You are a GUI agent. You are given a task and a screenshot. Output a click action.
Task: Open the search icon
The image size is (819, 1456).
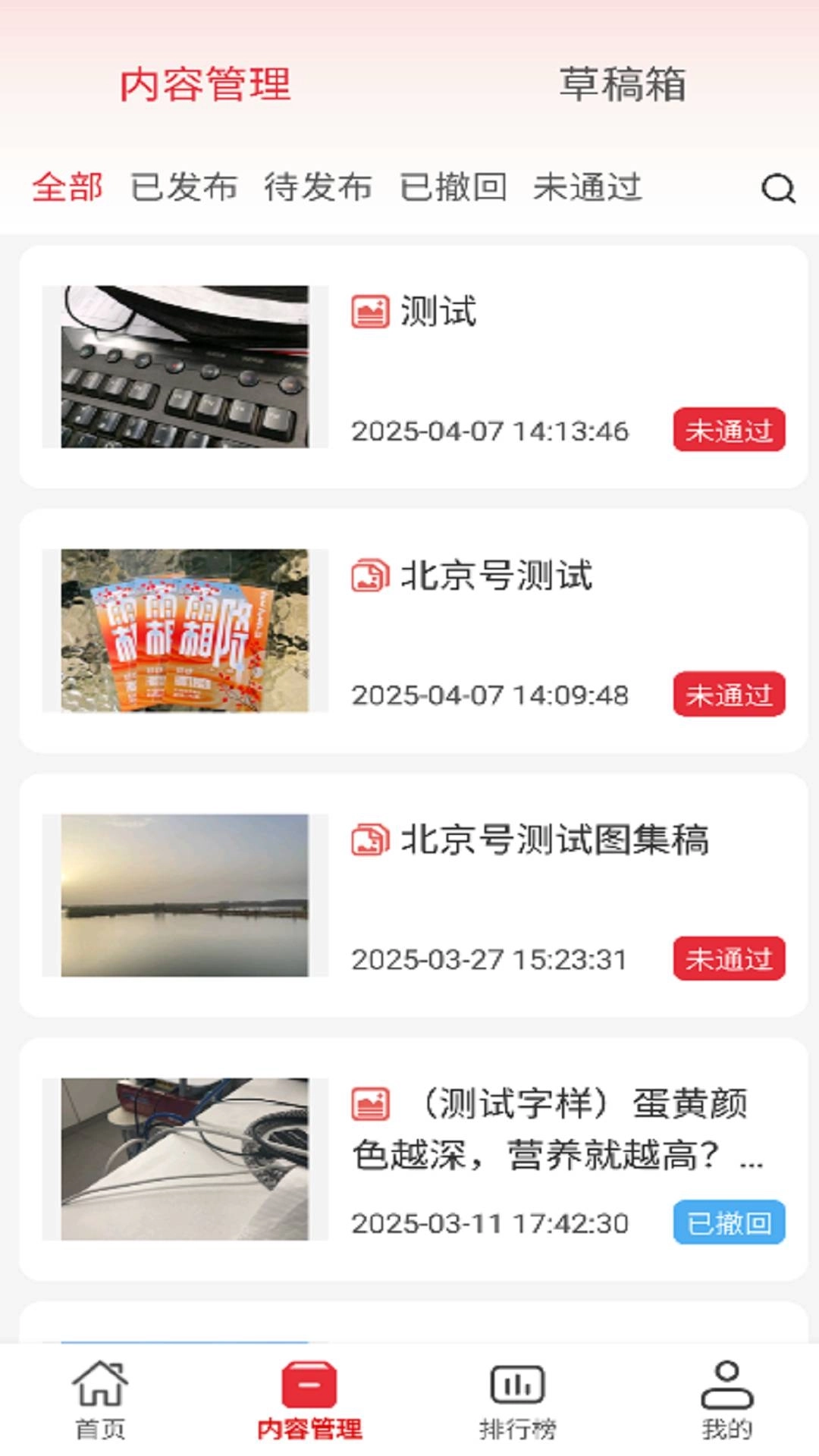tap(775, 190)
